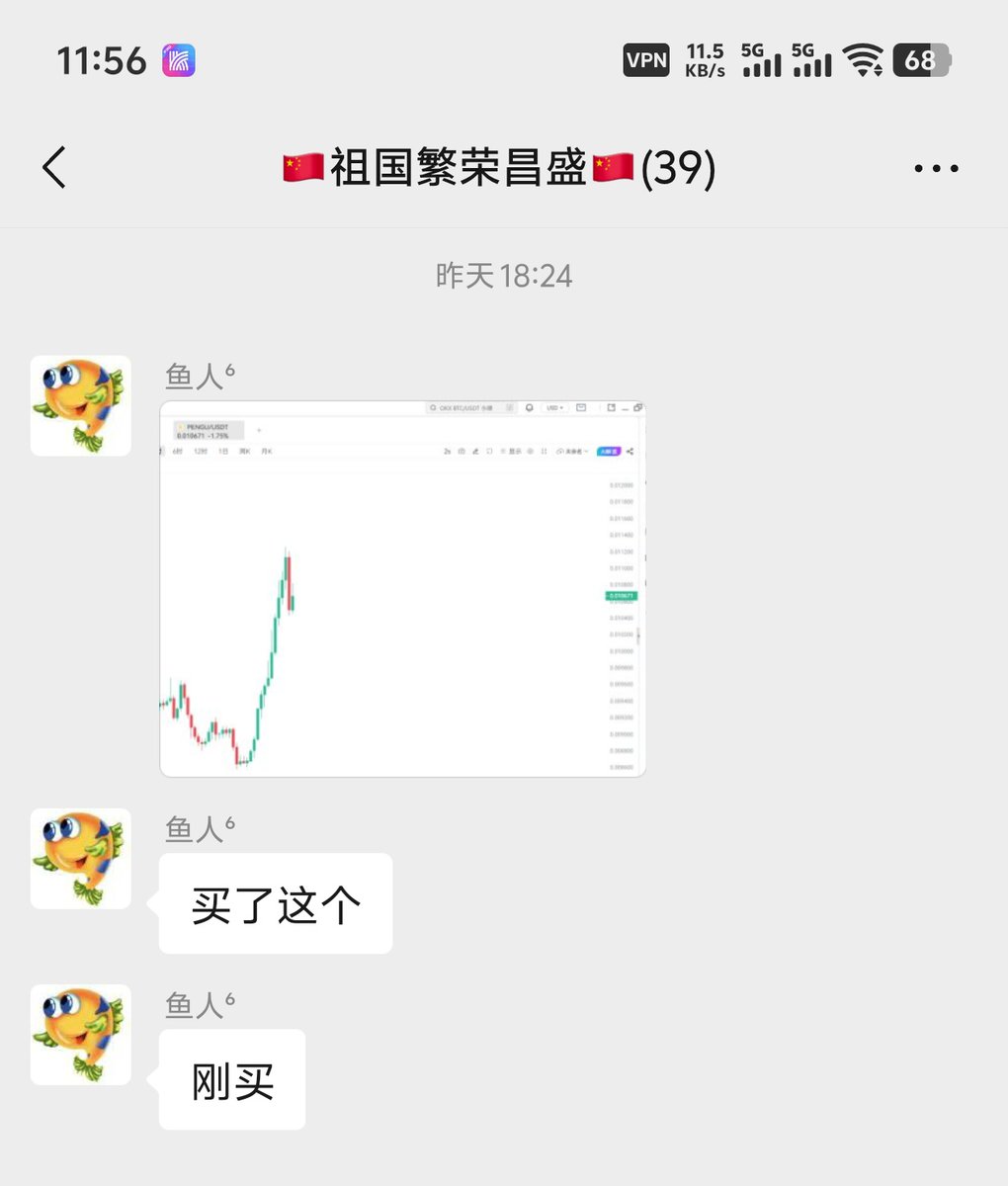Screen dimensions: 1008x1186
Task: Go back from the group chat
Action: 55,167
